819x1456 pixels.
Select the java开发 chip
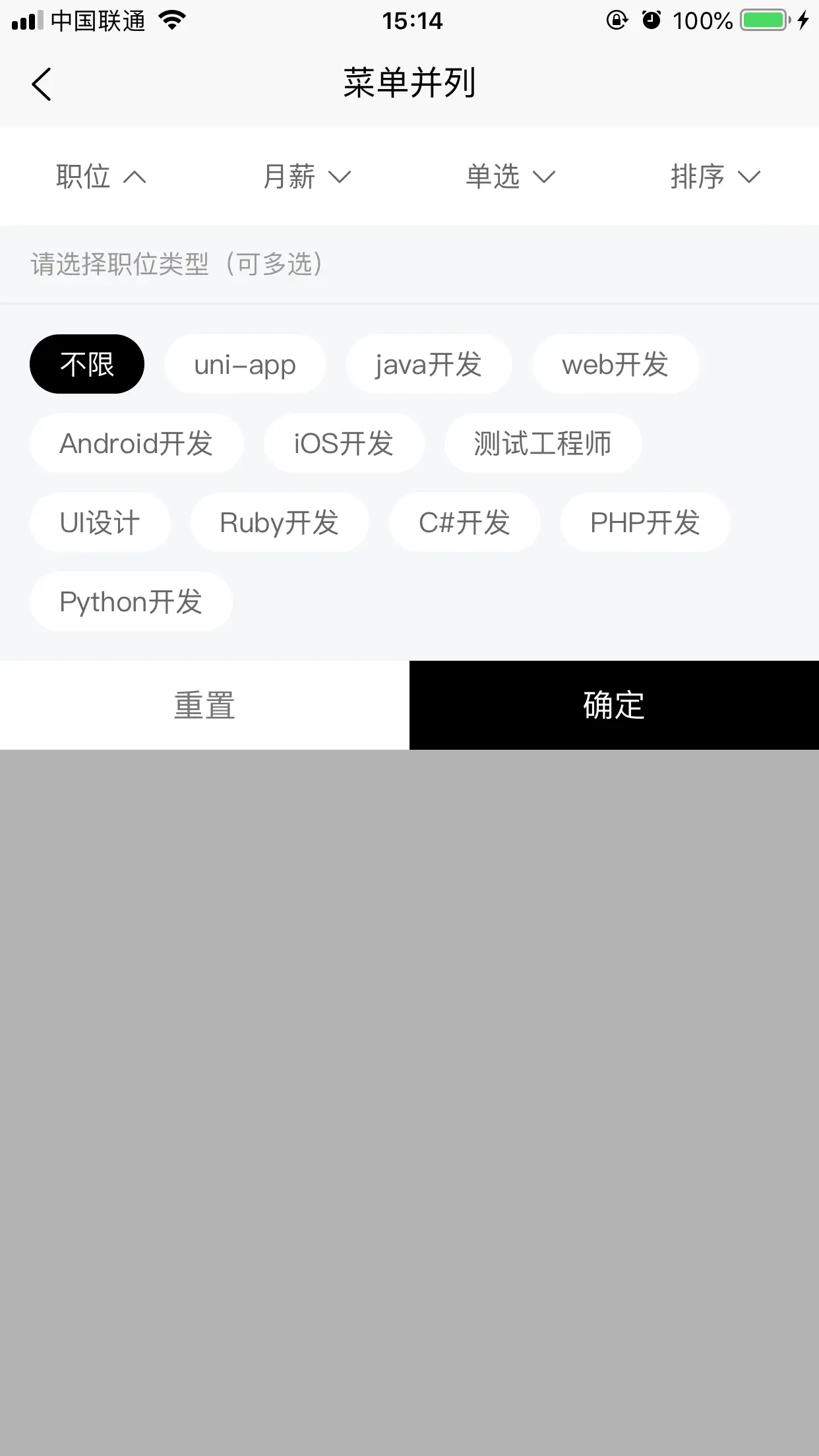429,364
